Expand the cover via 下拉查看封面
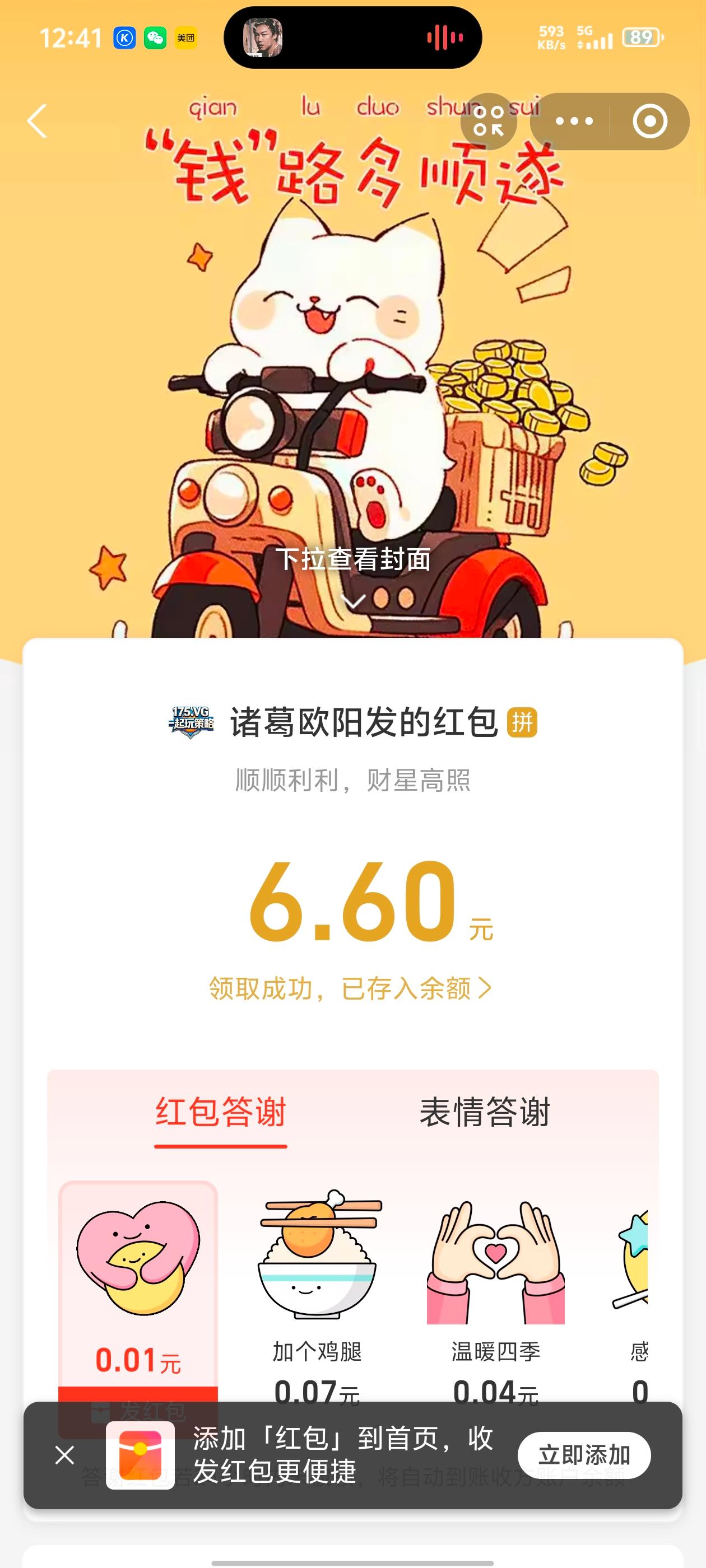 pyautogui.click(x=352, y=572)
